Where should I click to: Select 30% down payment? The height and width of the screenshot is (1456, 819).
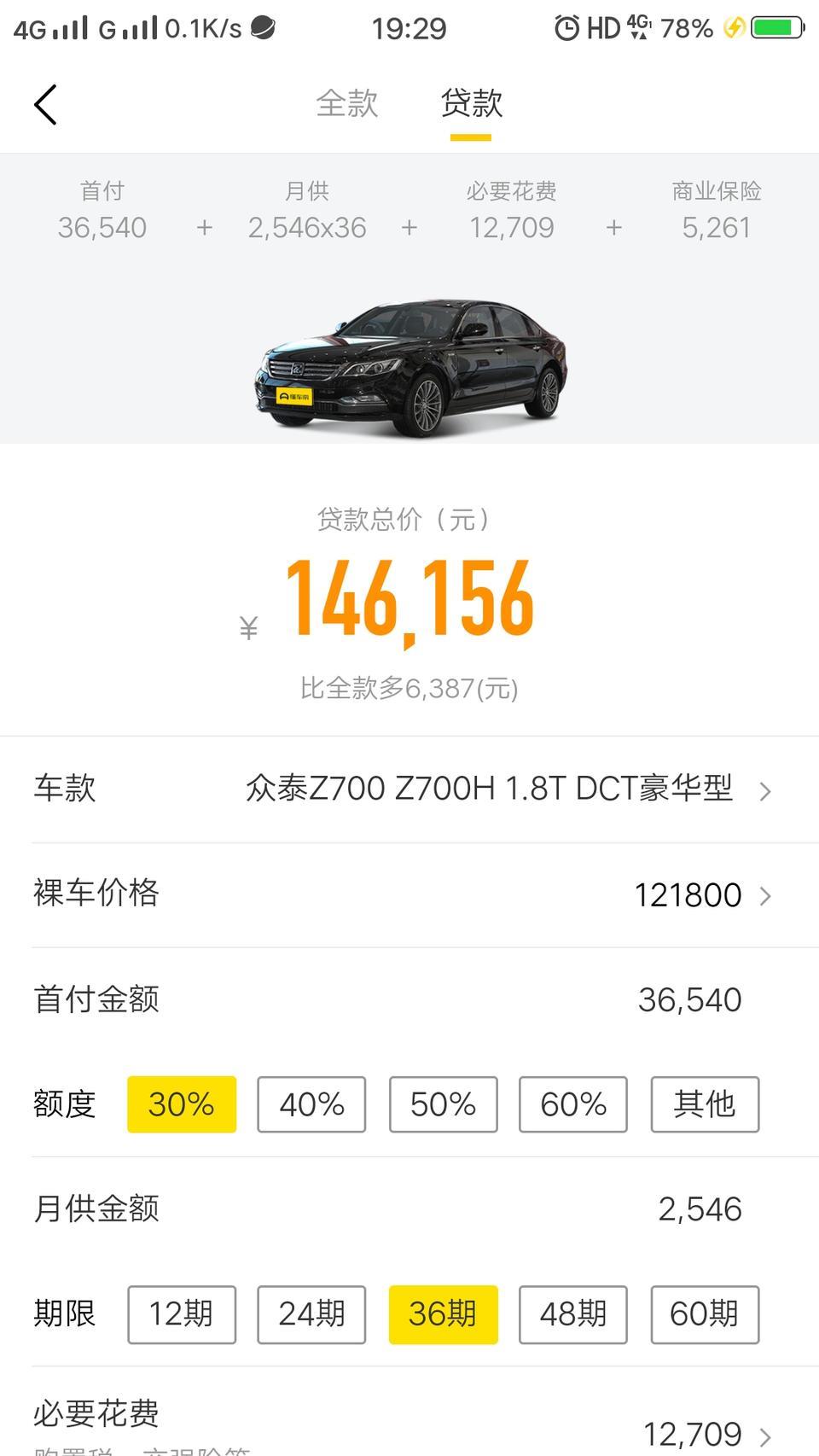[182, 1104]
